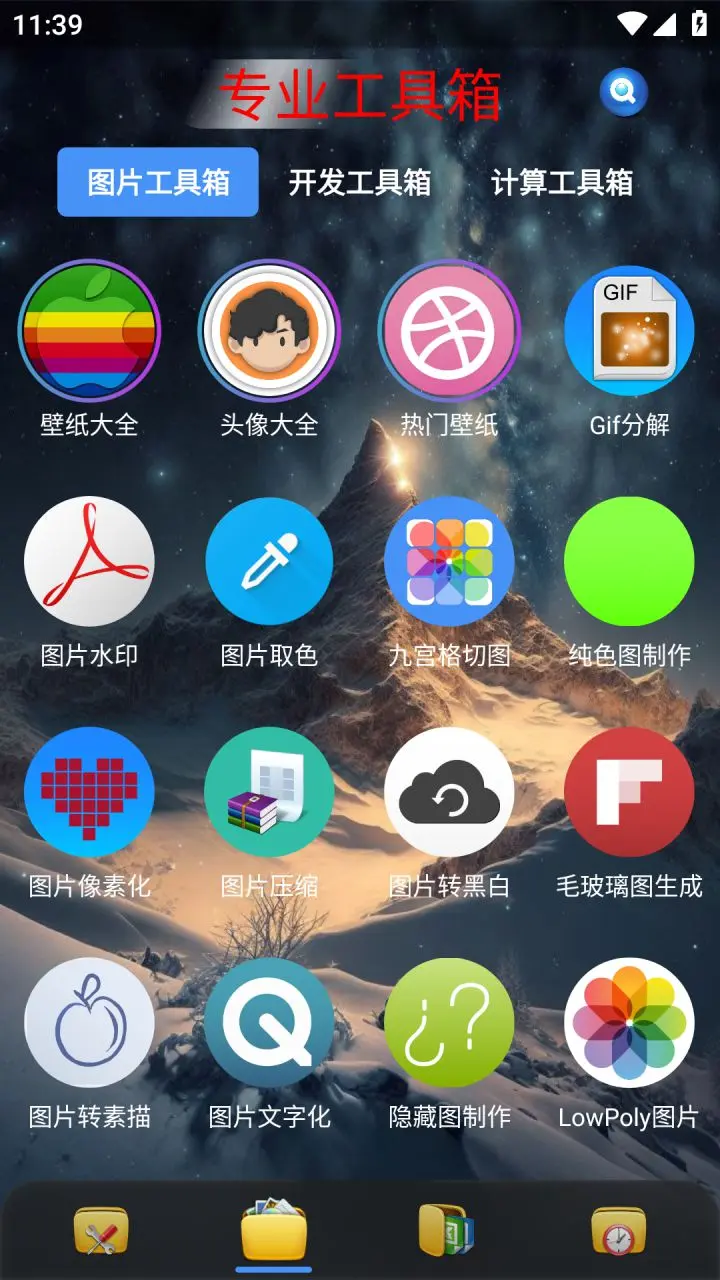Launch the 图片像素化 tool
This screenshot has height=1280, width=720.
[x=89, y=792]
